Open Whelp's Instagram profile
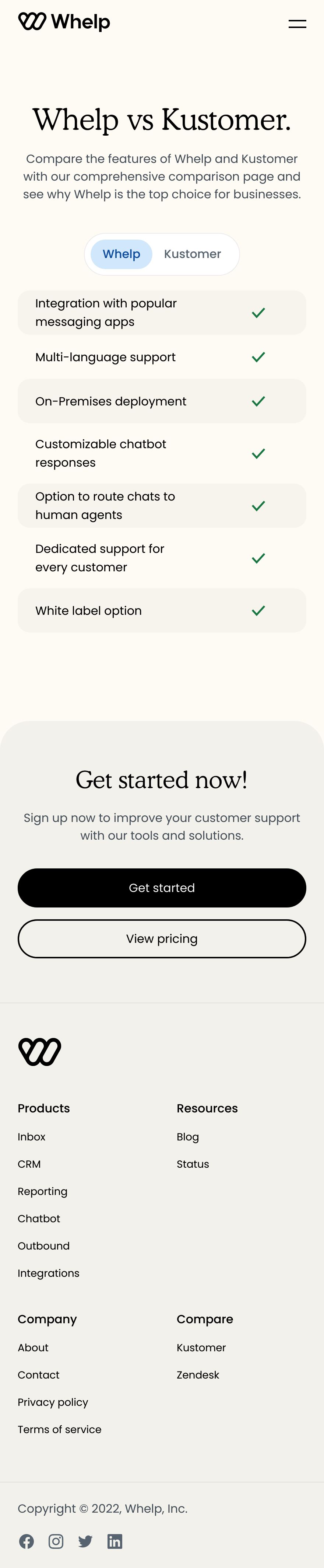This screenshot has height=1568, width=324. coord(56,1541)
